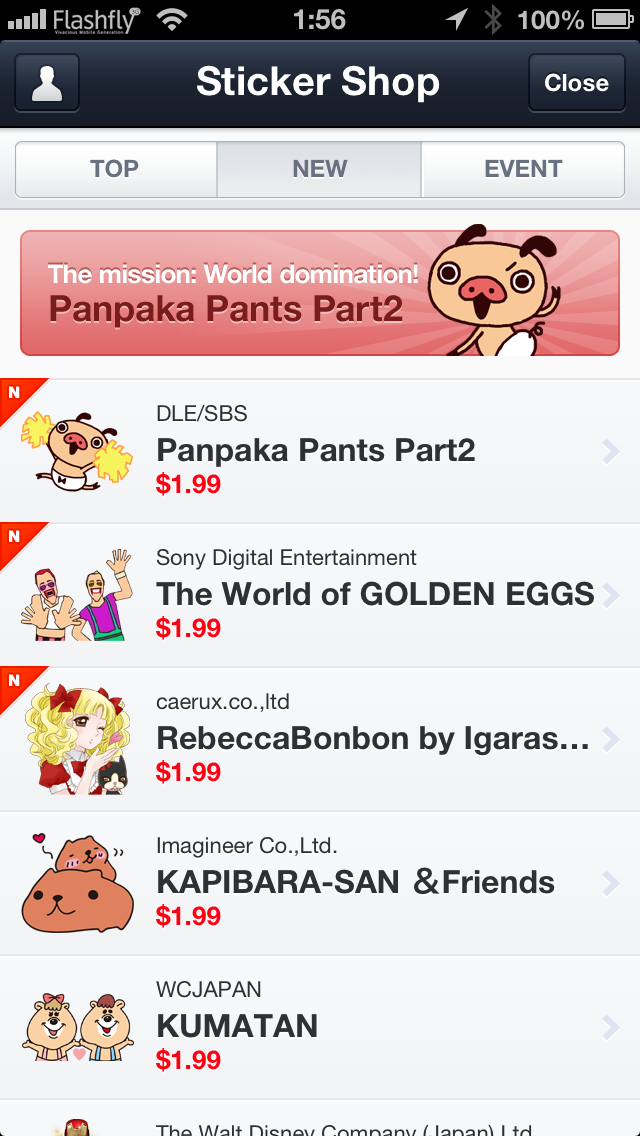View The World of GOLDEN EGGS stickers

pos(320,595)
